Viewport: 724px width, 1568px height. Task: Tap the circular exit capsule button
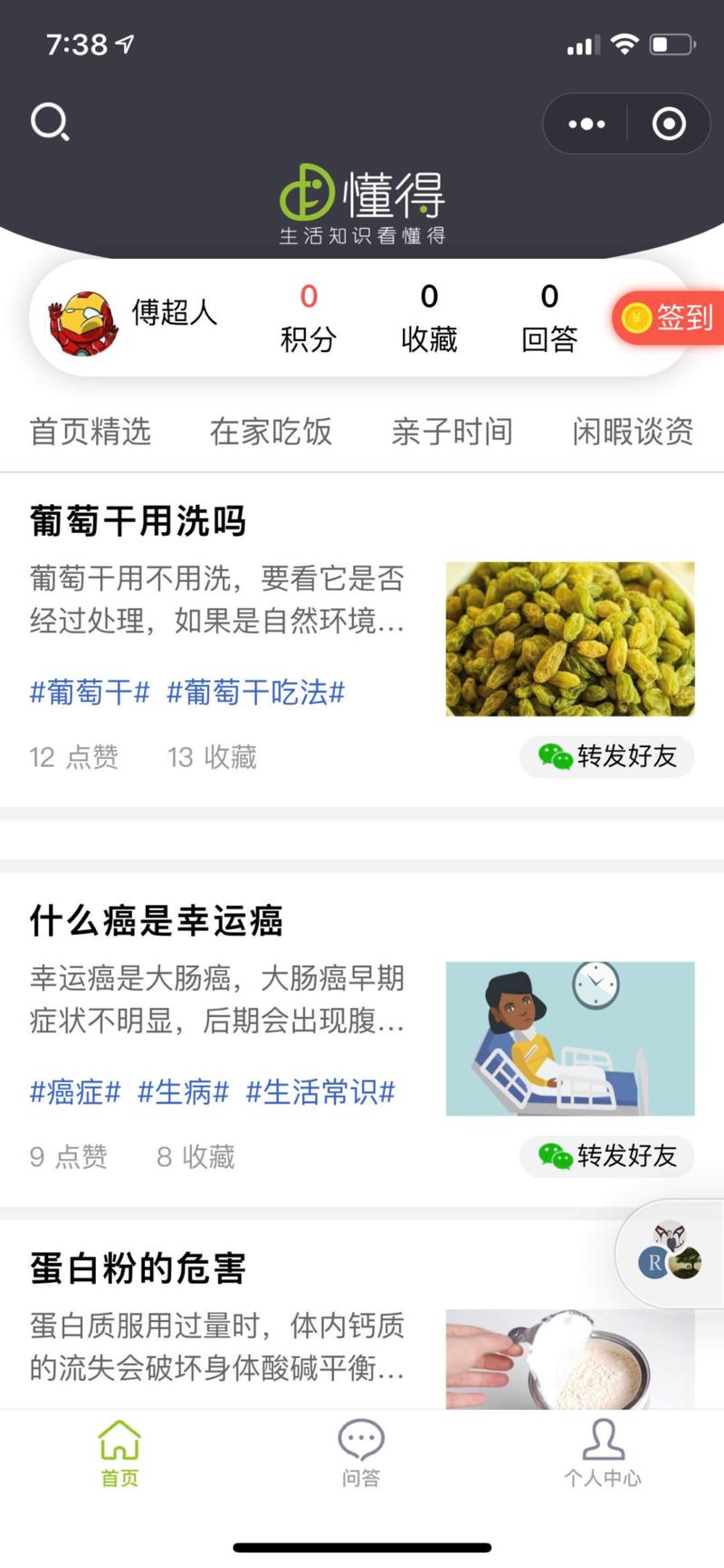coord(667,123)
